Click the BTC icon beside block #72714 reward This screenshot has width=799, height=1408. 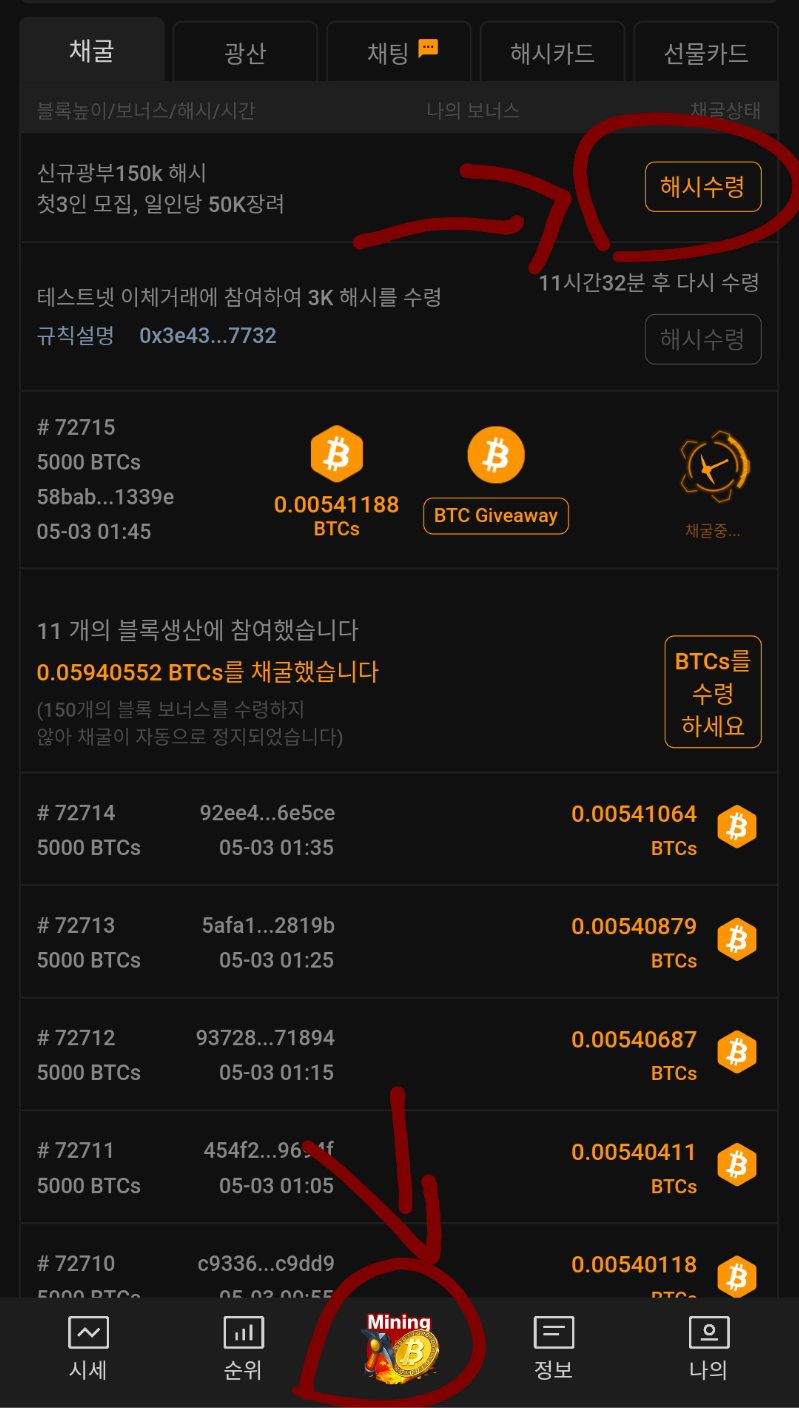pos(737,826)
